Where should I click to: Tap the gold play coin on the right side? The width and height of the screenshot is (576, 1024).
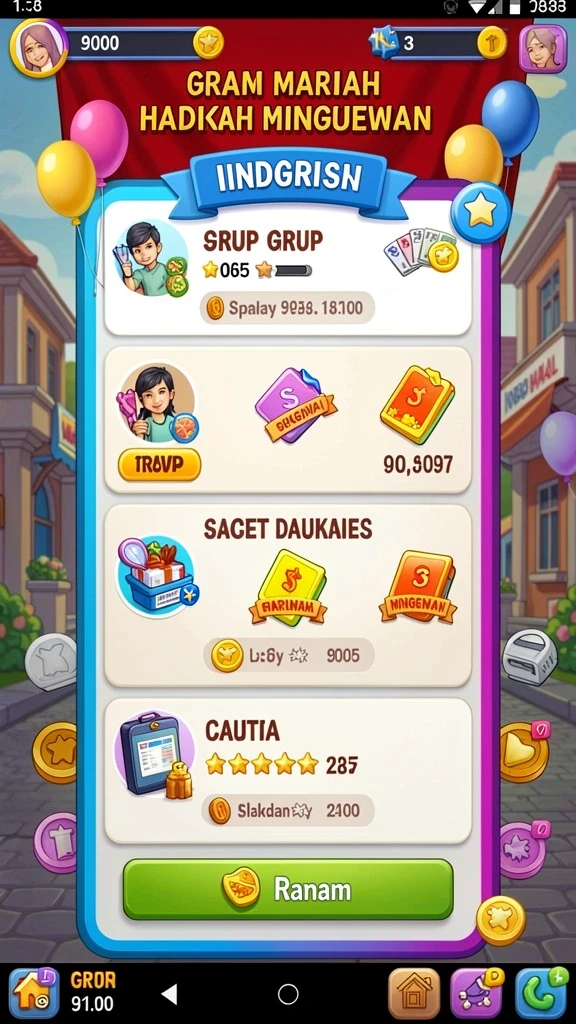524,752
